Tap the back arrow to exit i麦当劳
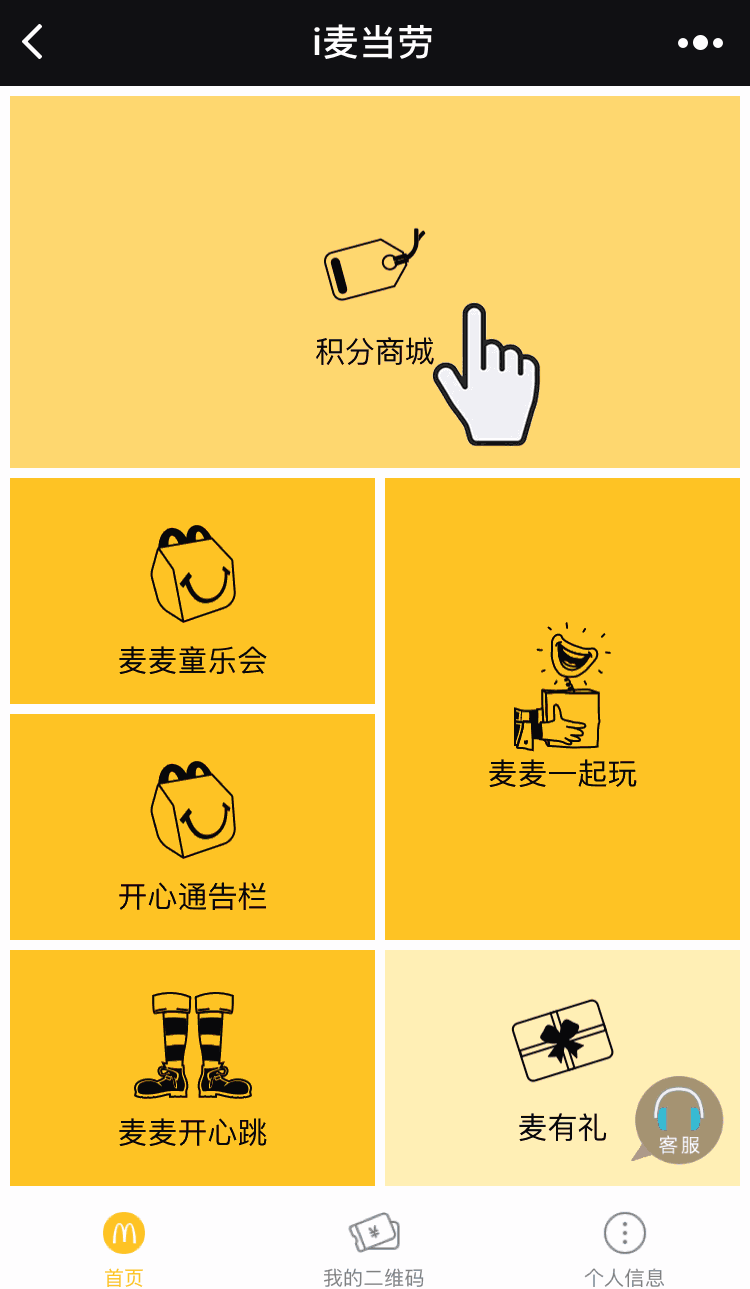The height and width of the screenshot is (1289, 750). point(32,42)
